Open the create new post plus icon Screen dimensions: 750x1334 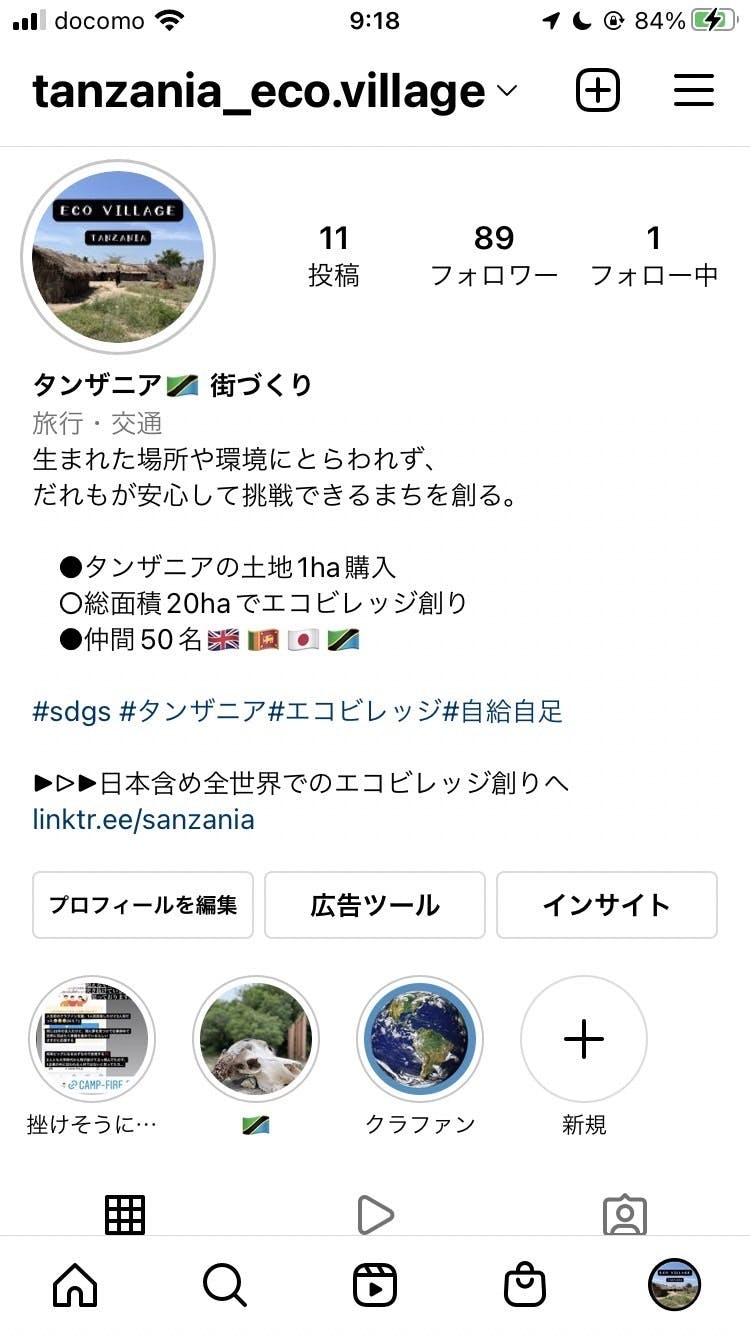(598, 92)
